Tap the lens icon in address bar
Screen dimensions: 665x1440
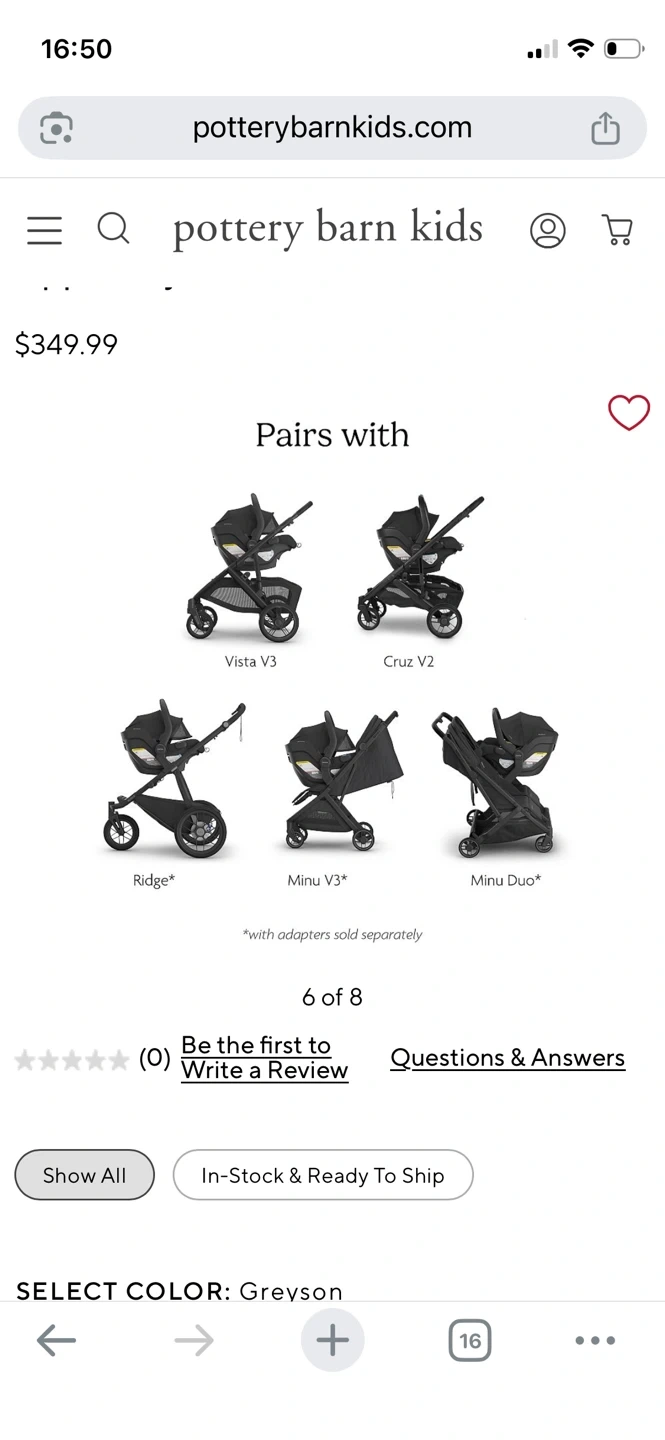[56, 128]
